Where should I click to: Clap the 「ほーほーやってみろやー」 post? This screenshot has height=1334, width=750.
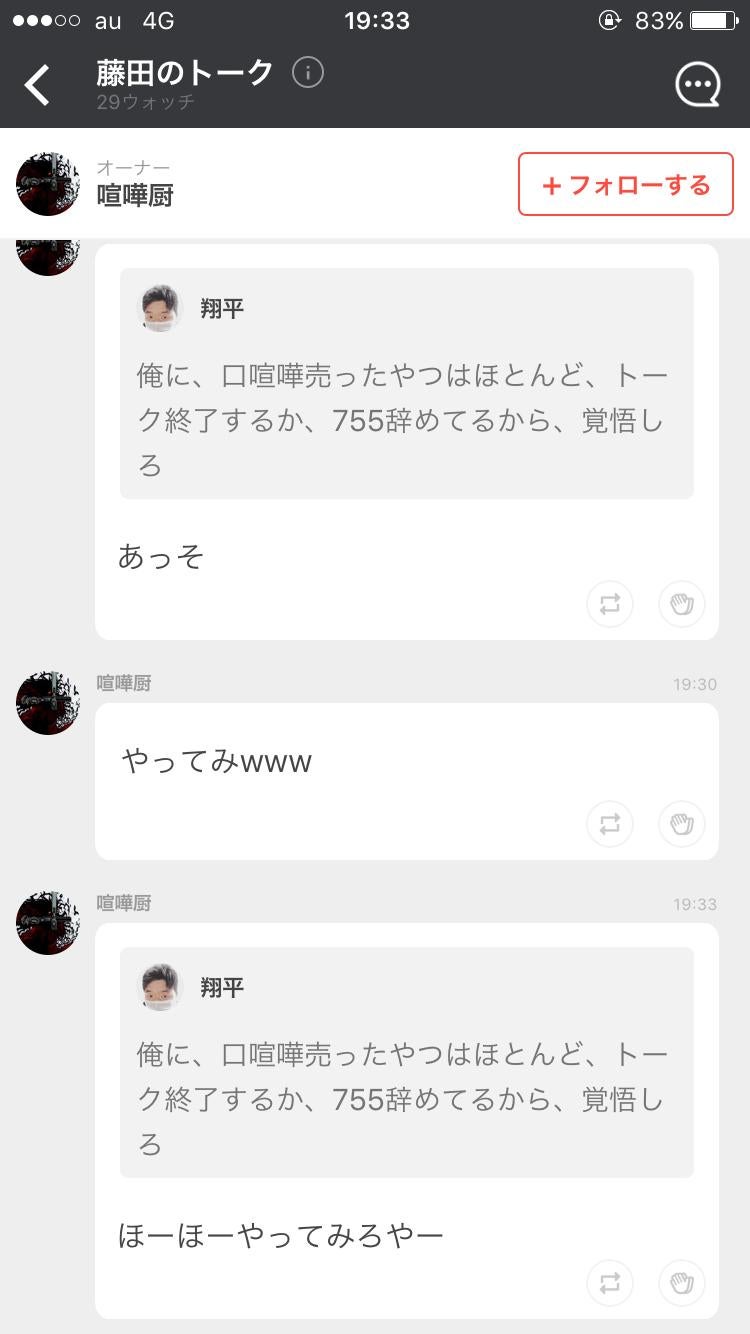(x=681, y=1283)
